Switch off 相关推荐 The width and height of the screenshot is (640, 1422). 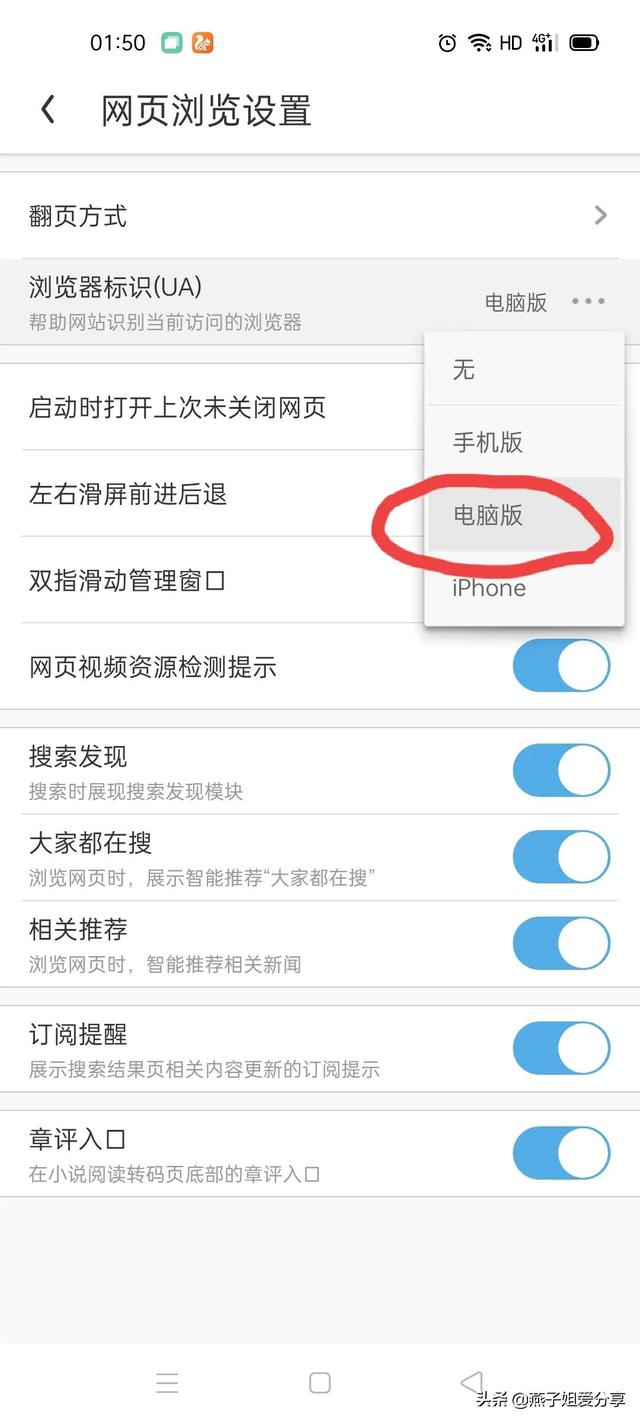click(x=561, y=943)
